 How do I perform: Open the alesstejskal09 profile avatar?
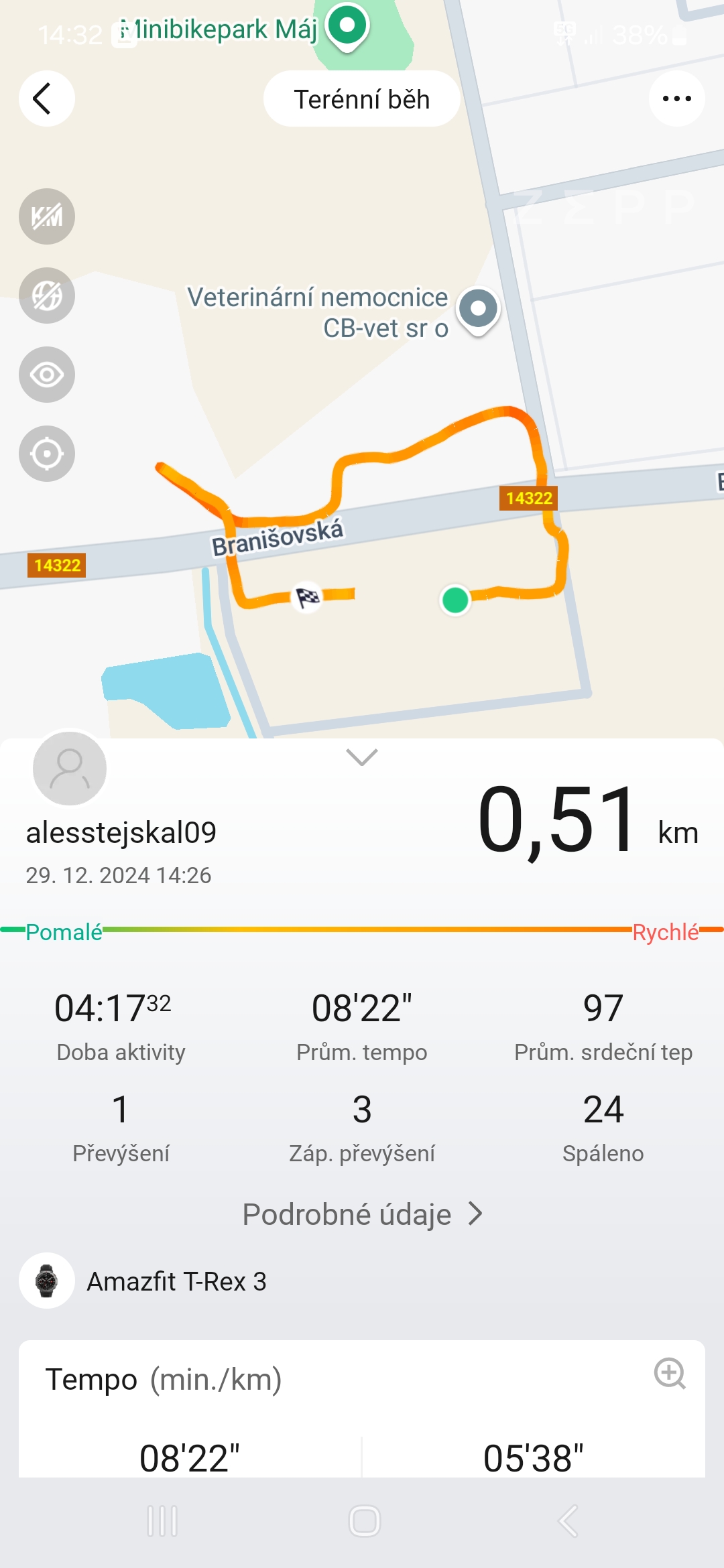click(x=70, y=768)
